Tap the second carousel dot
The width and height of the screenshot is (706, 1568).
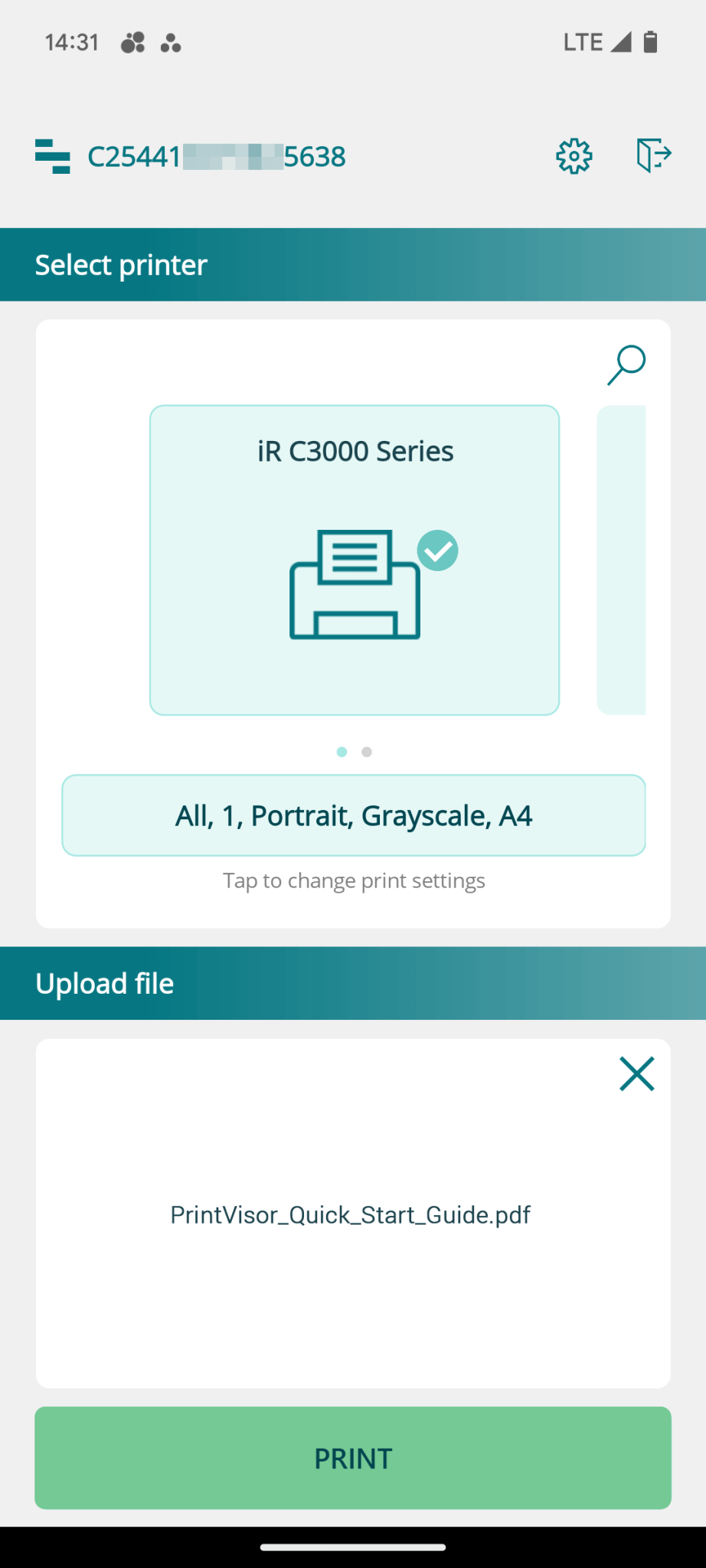[x=367, y=752]
